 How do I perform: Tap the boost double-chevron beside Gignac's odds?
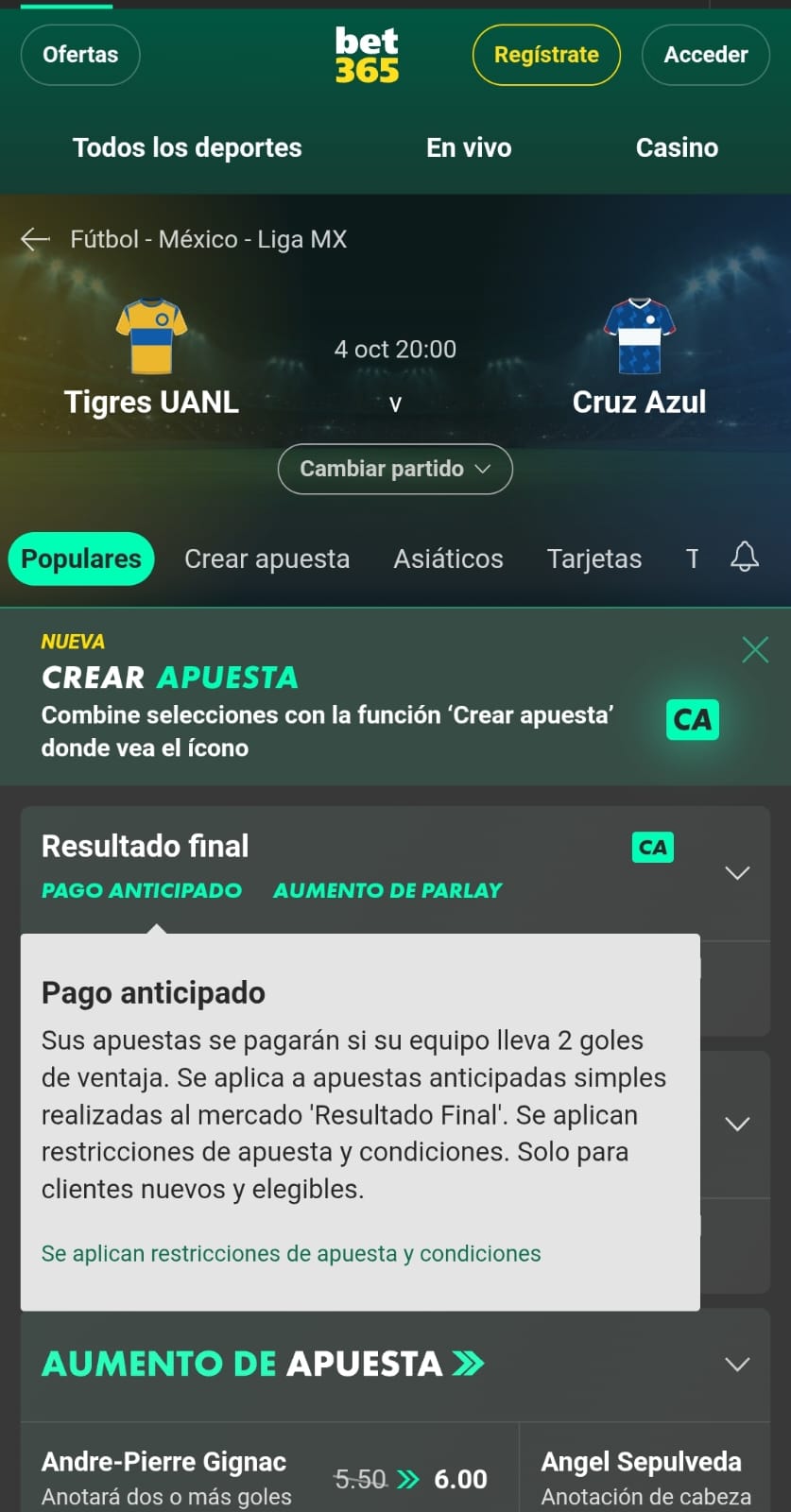point(410,1480)
